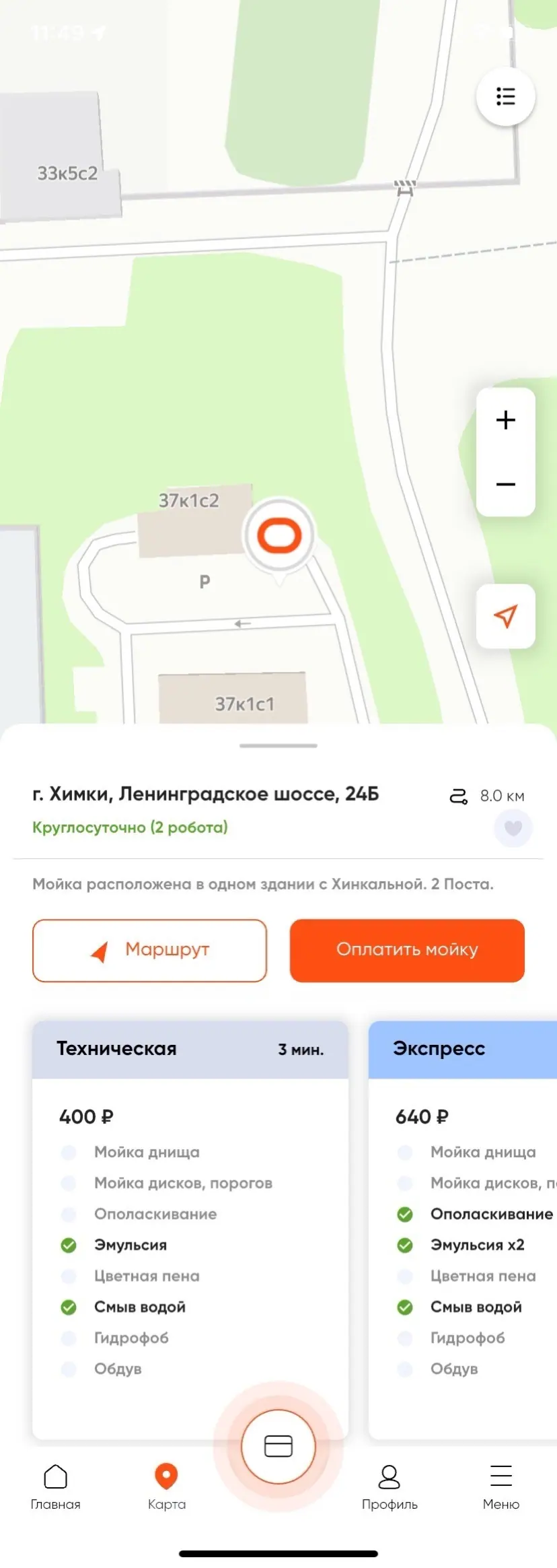
Task: Click the Круглосуточно (2 робота) link
Action: coord(129,827)
